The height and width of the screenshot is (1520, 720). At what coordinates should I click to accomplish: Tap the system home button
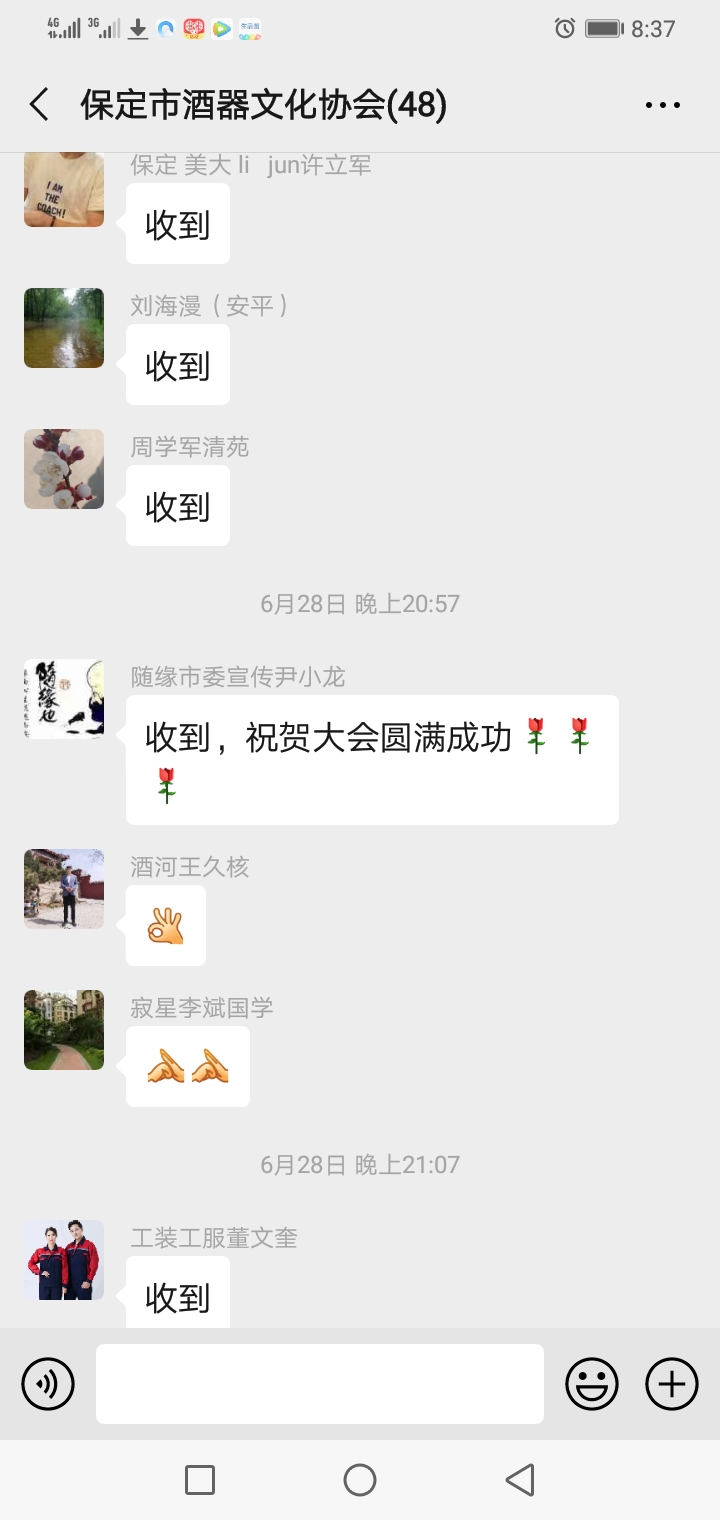click(360, 1480)
